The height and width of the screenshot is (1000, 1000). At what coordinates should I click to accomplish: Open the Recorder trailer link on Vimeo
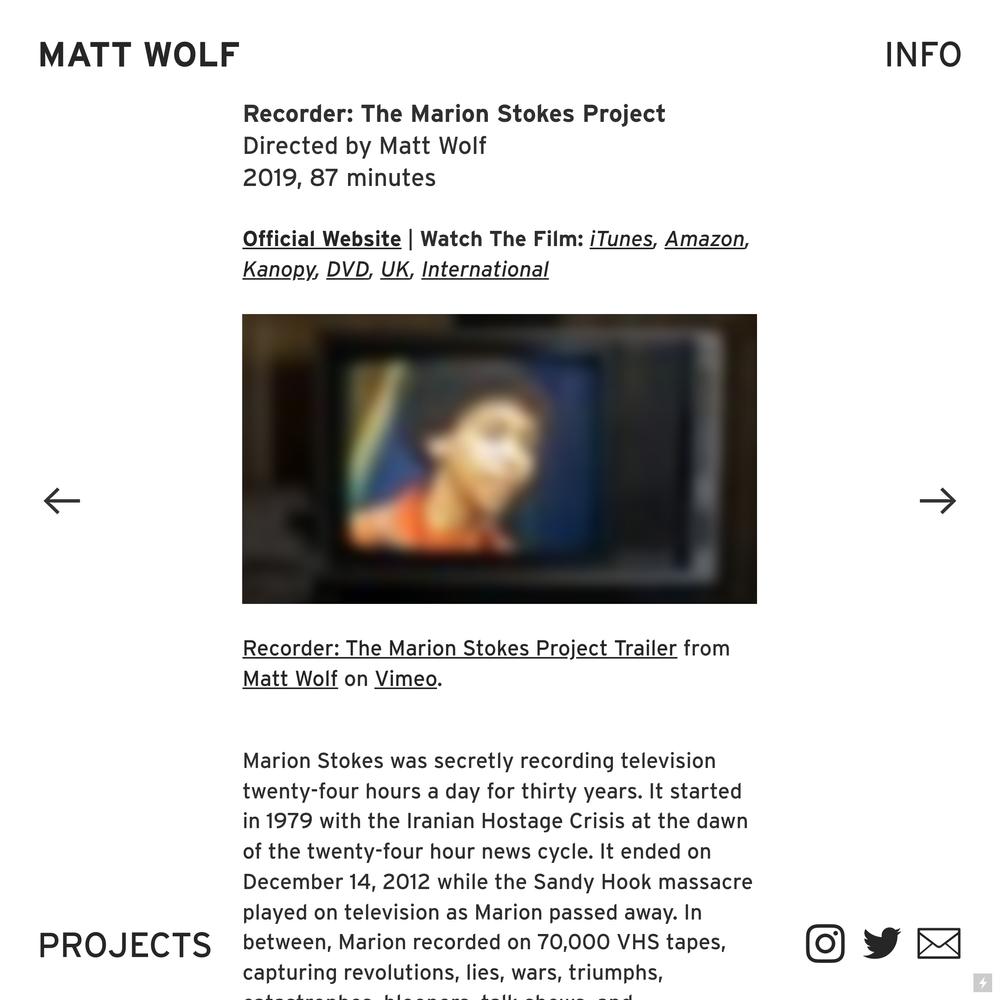(x=459, y=648)
